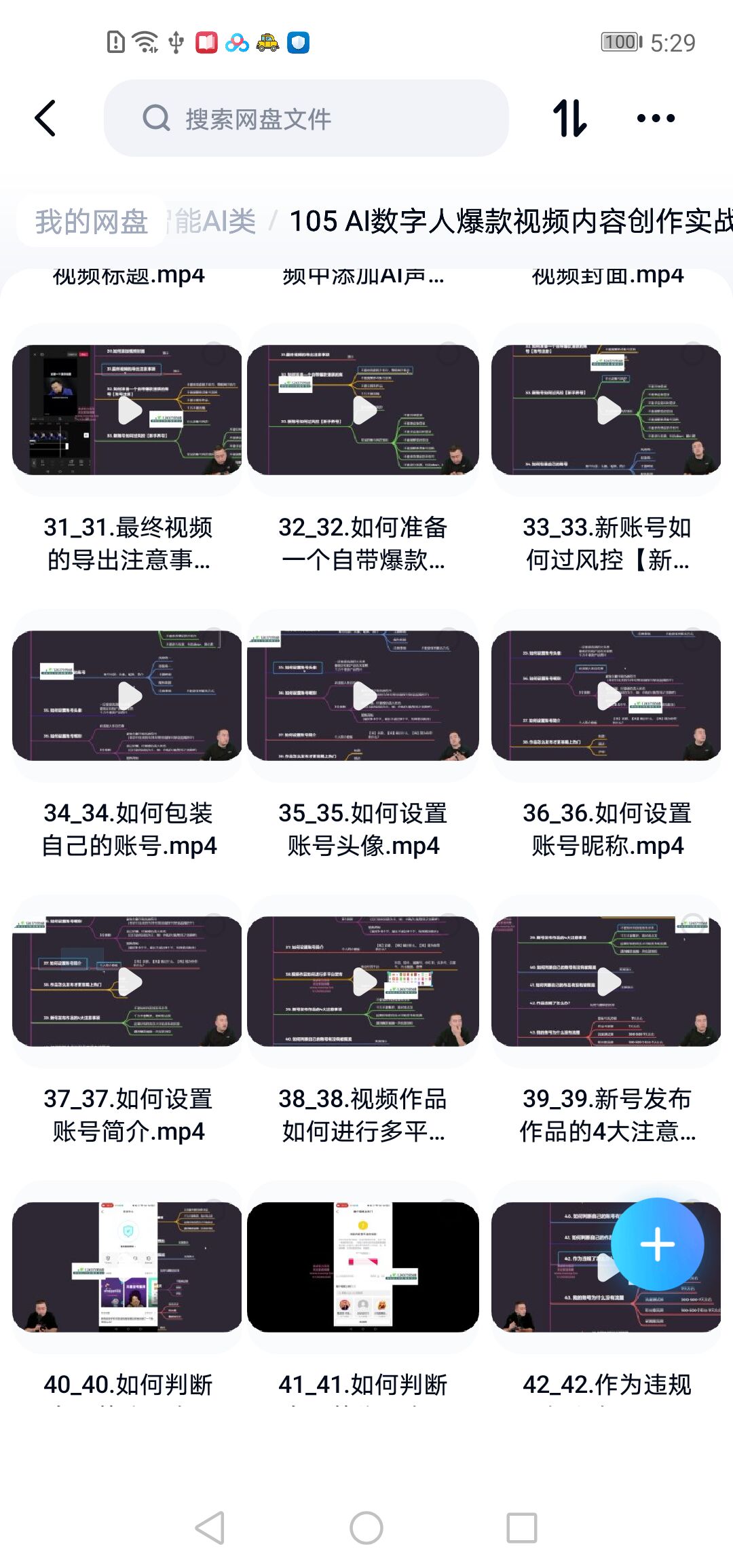Open video 33_33.新账号如何过风控
Viewport: 733px width, 1568px height.
606,410
